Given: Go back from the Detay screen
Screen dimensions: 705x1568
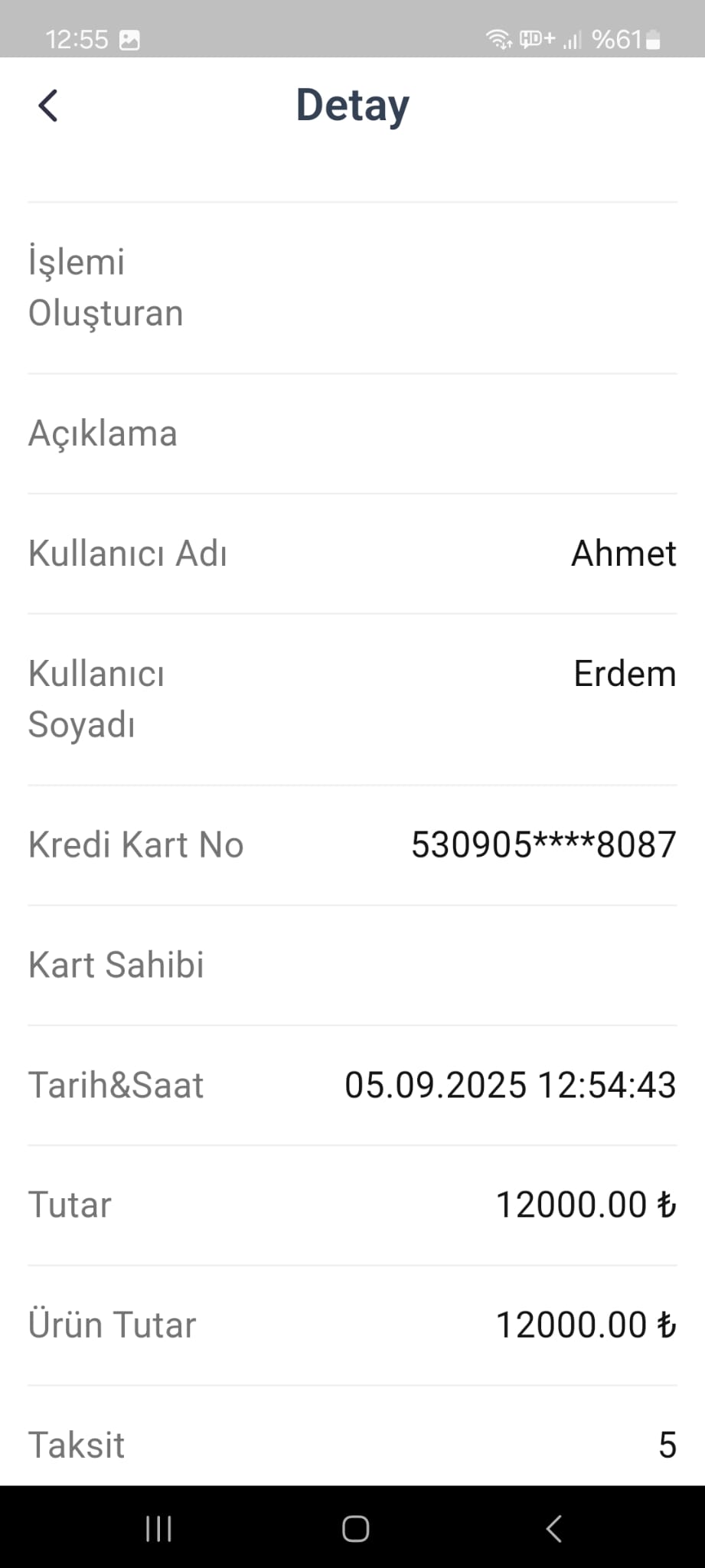Looking at the screenshot, I should (x=48, y=106).
